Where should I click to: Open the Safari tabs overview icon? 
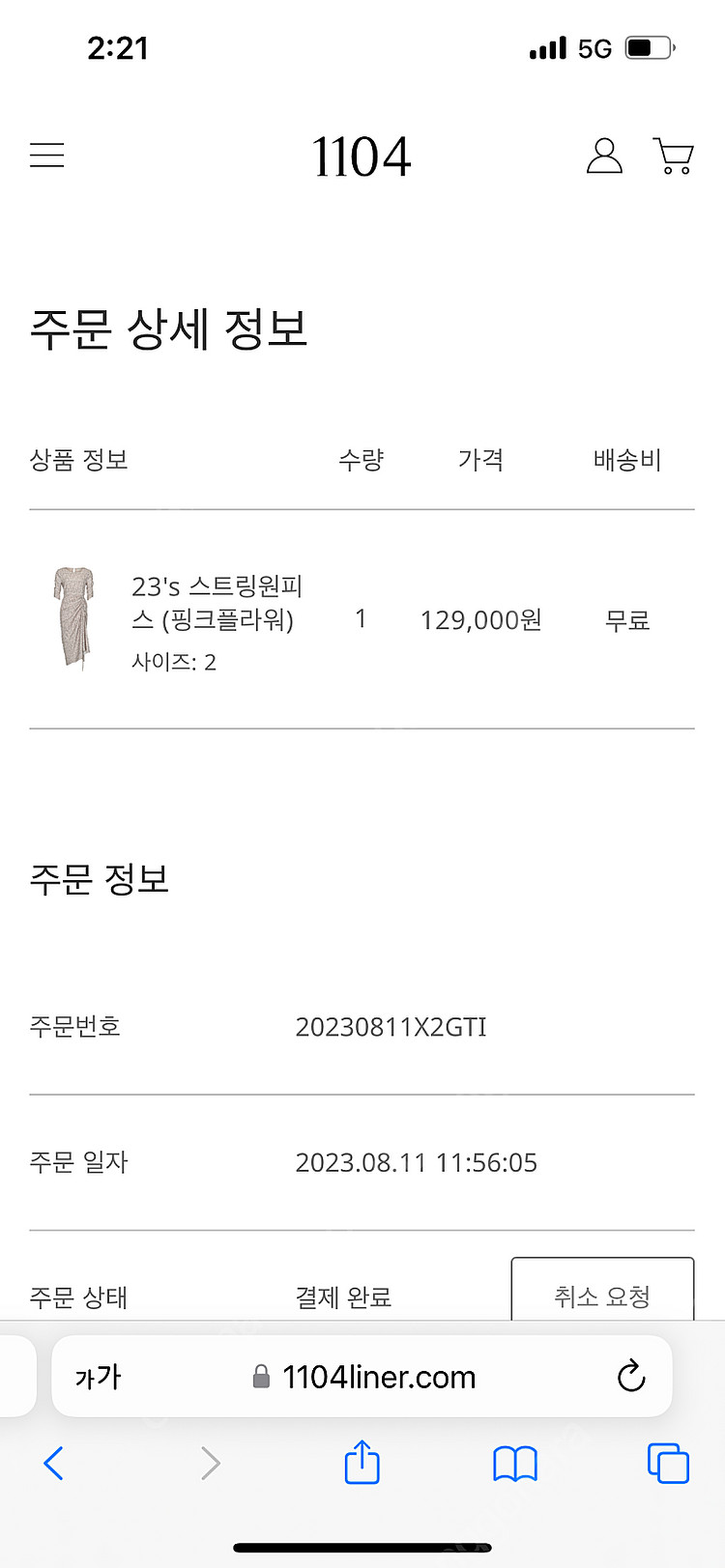[x=665, y=1463]
